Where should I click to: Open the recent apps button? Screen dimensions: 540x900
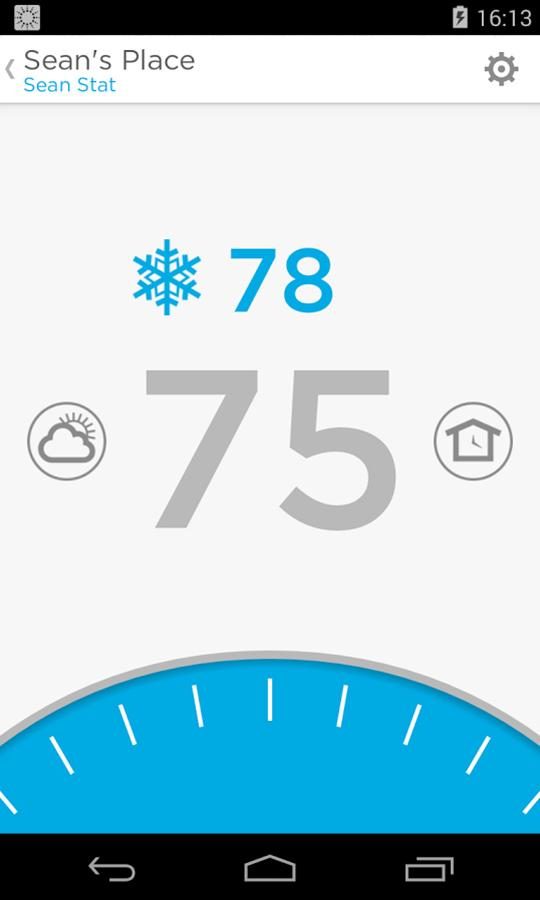tap(429, 868)
